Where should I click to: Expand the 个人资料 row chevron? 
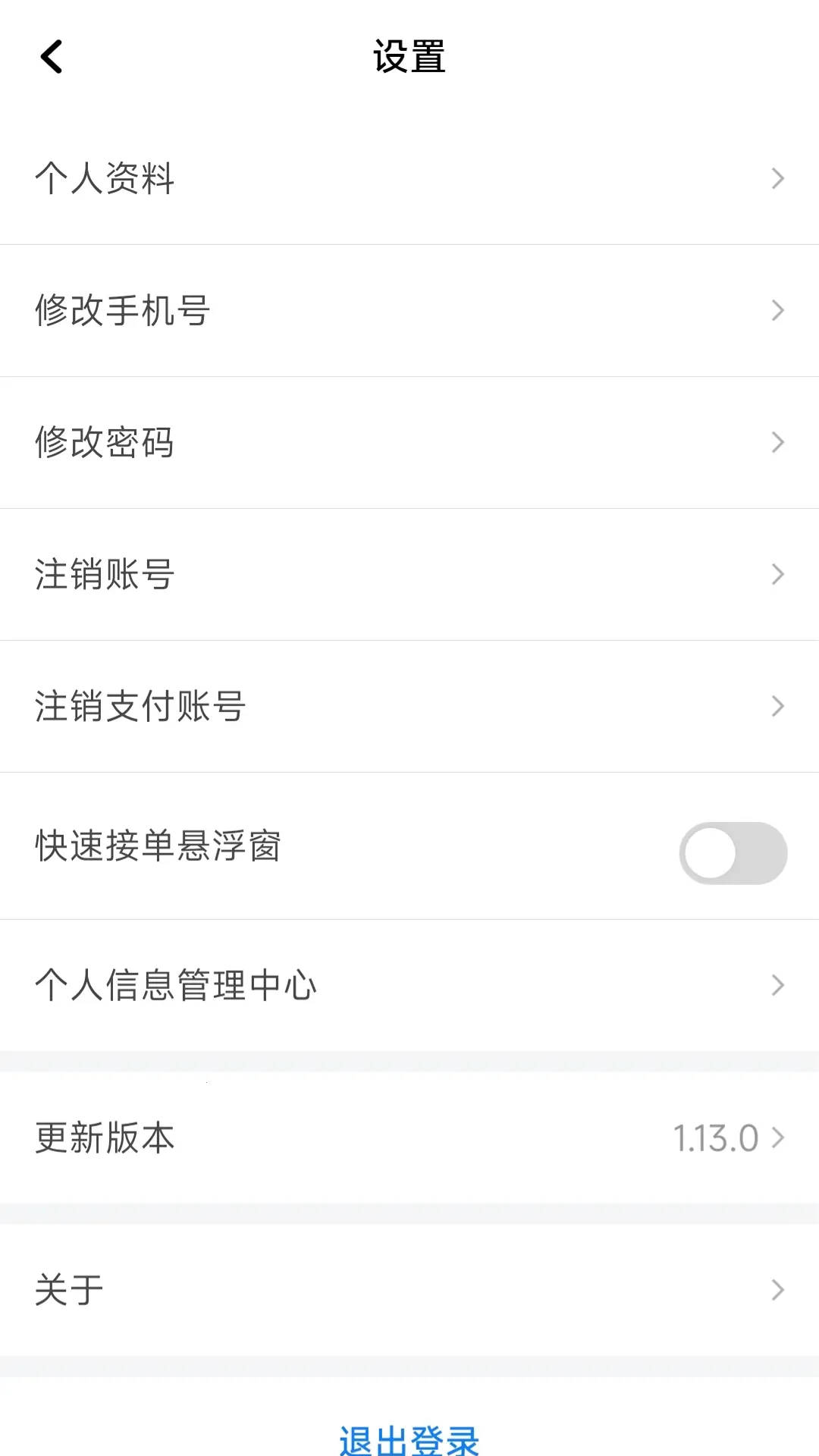tap(777, 177)
